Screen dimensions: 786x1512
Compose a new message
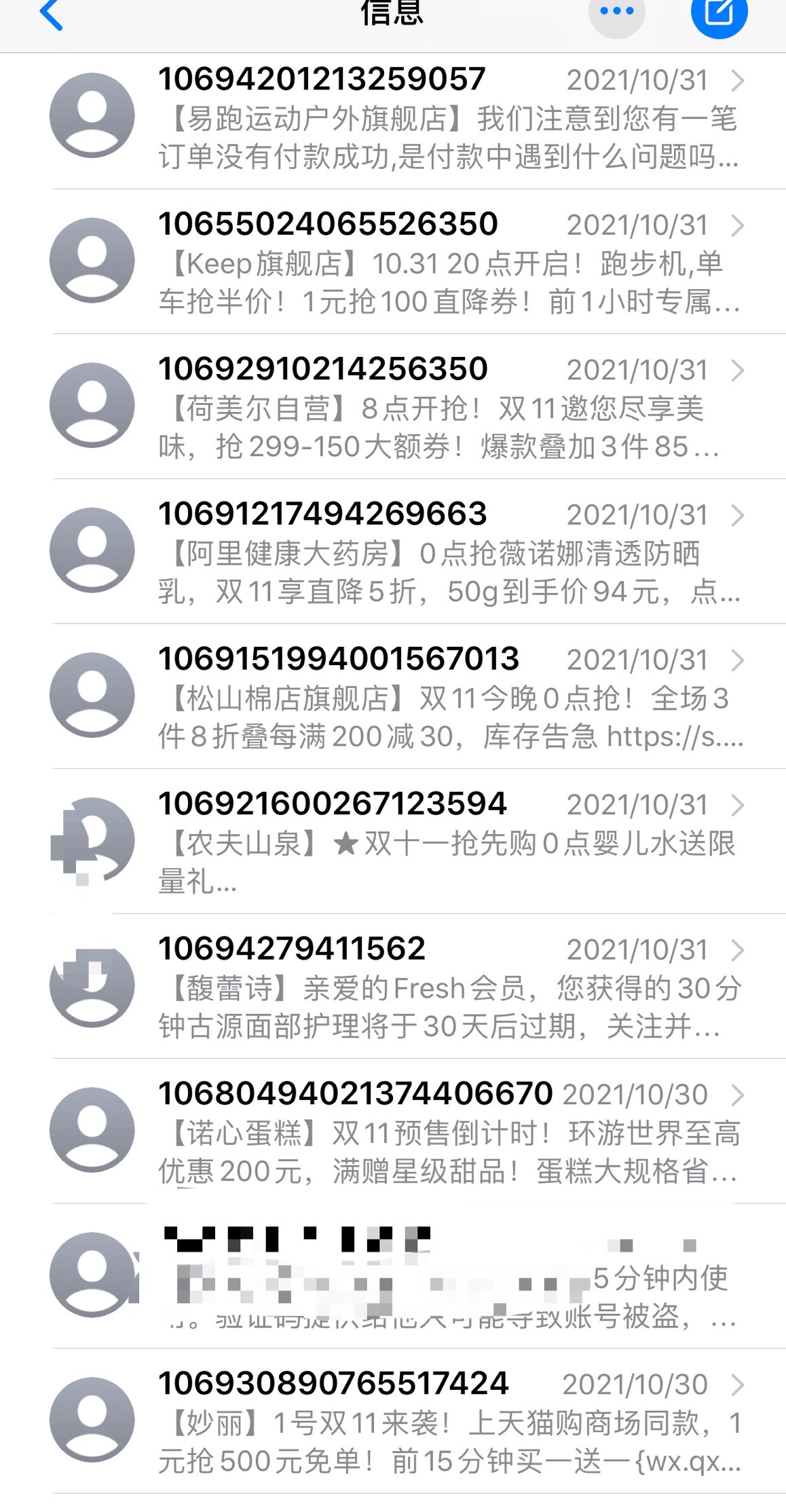point(719,12)
